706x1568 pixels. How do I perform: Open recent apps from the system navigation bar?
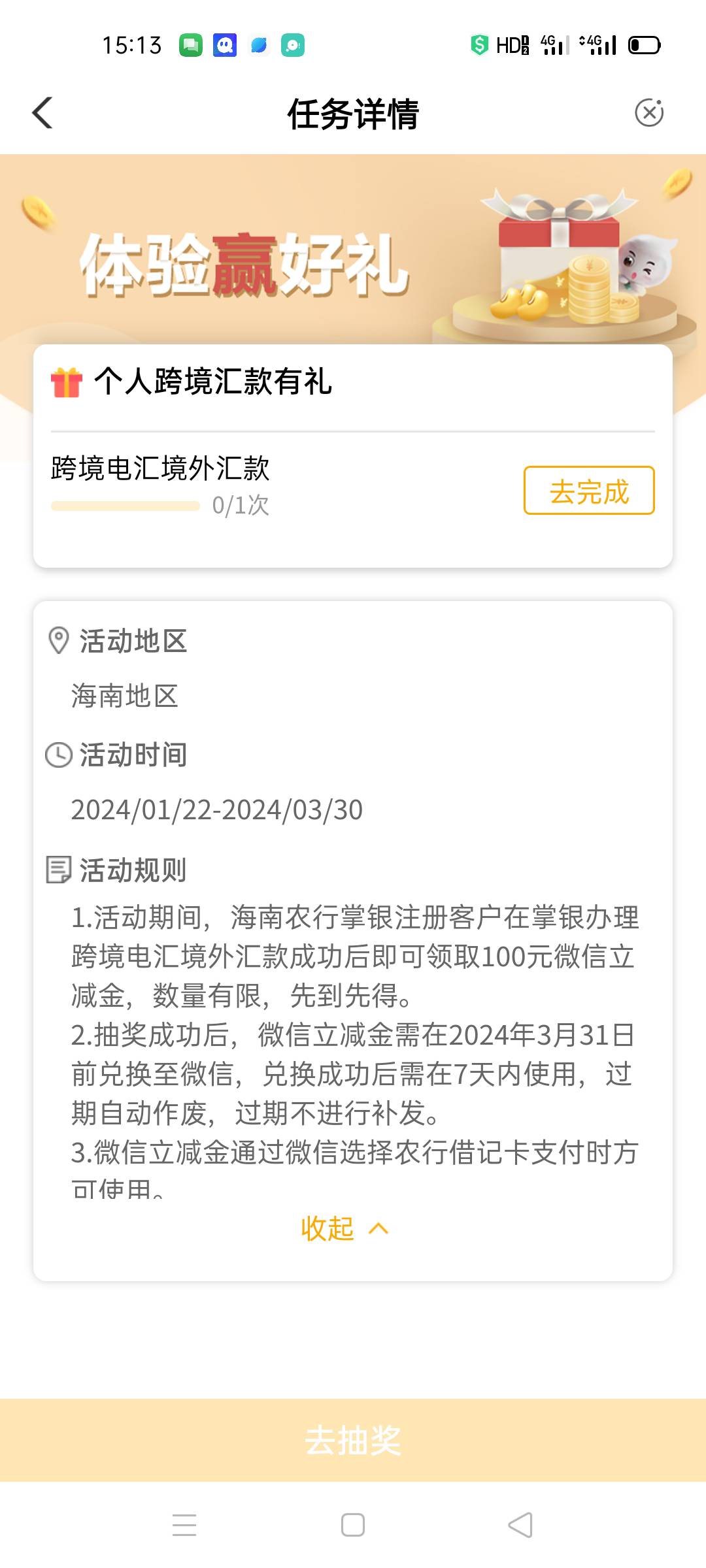click(x=184, y=1525)
